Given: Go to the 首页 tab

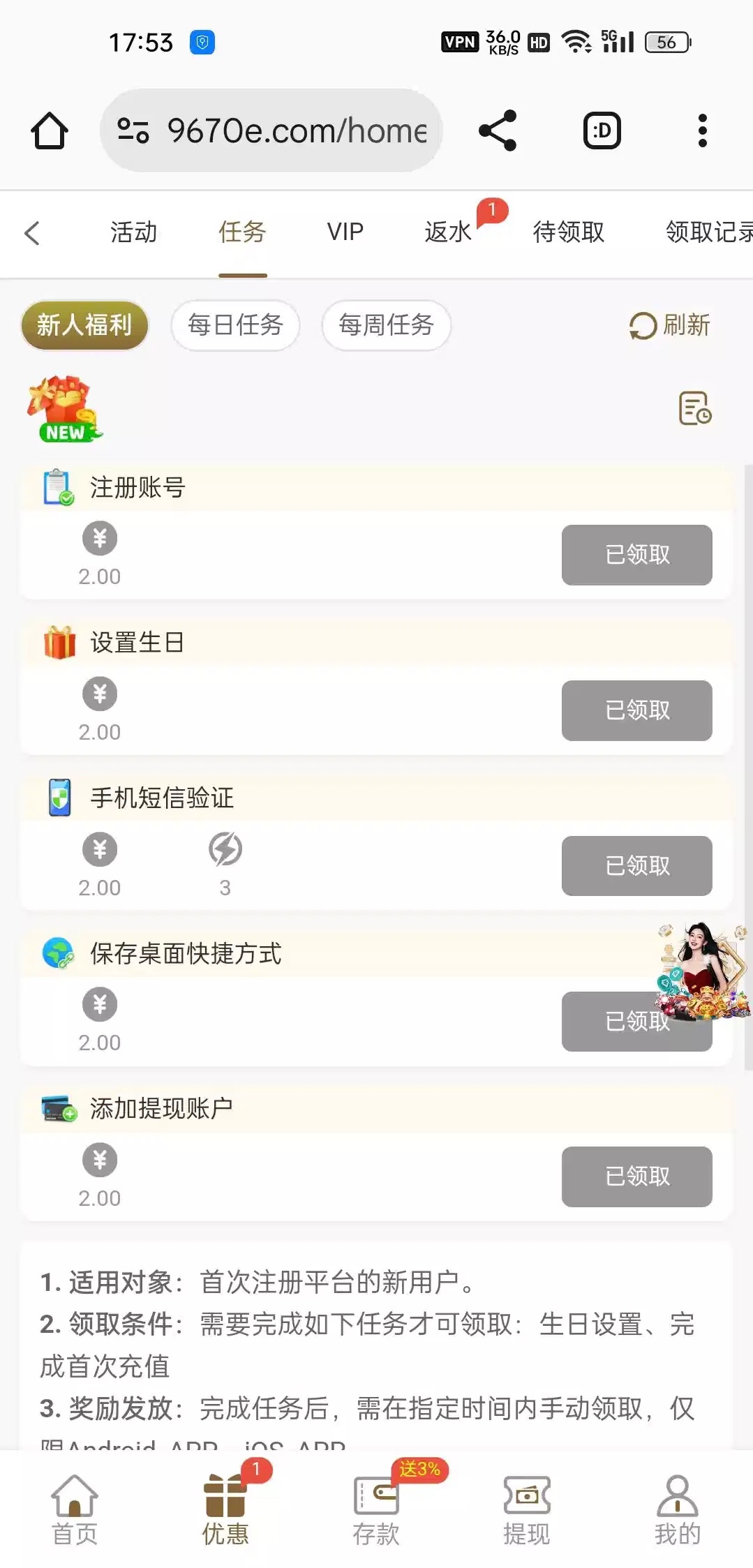Looking at the screenshot, I should [x=75, y=1510].
